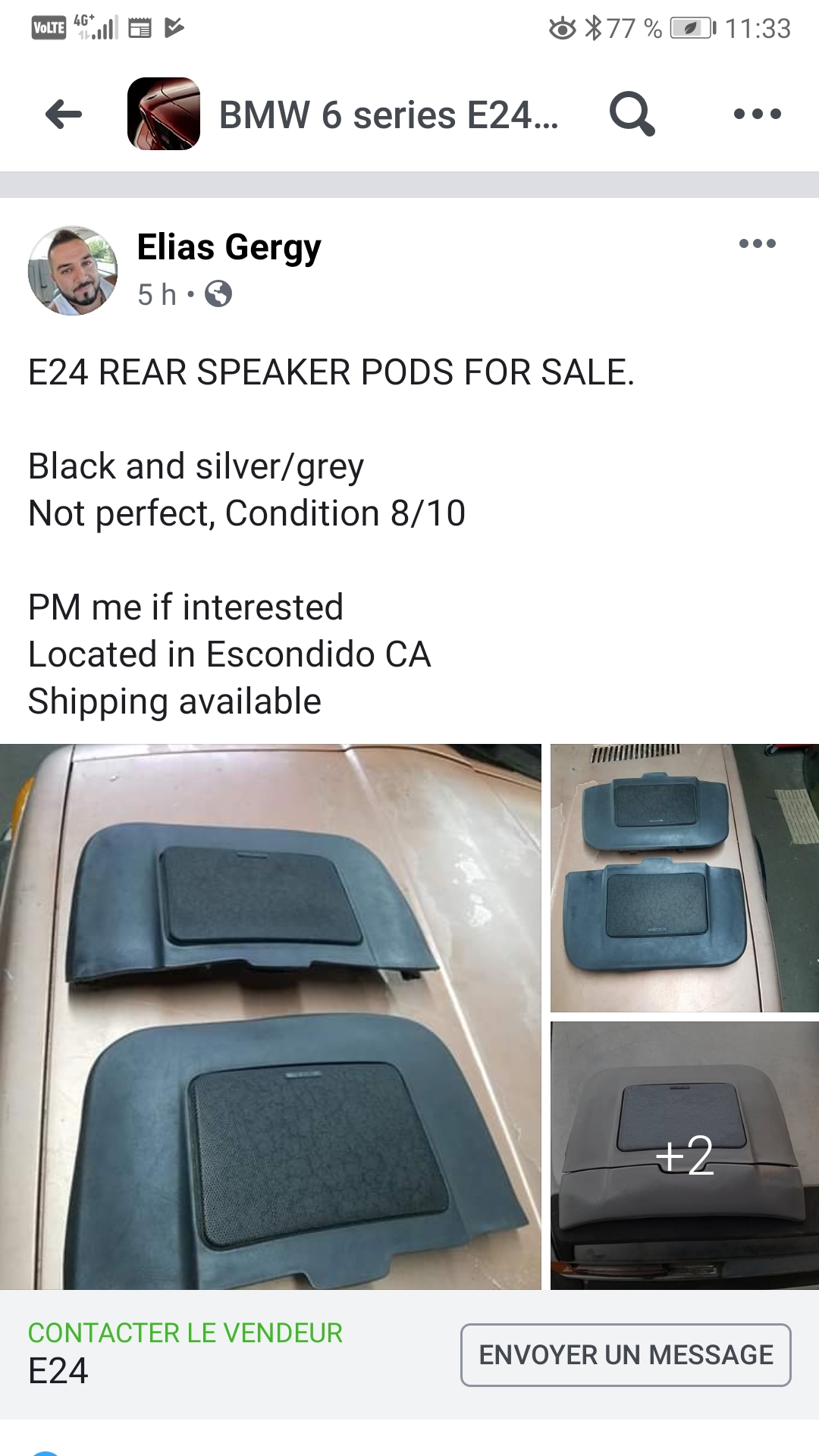This screenshot has height=1456, width=819.
Task: View the large speaker pods photo
Action: tap(270, 1016)
